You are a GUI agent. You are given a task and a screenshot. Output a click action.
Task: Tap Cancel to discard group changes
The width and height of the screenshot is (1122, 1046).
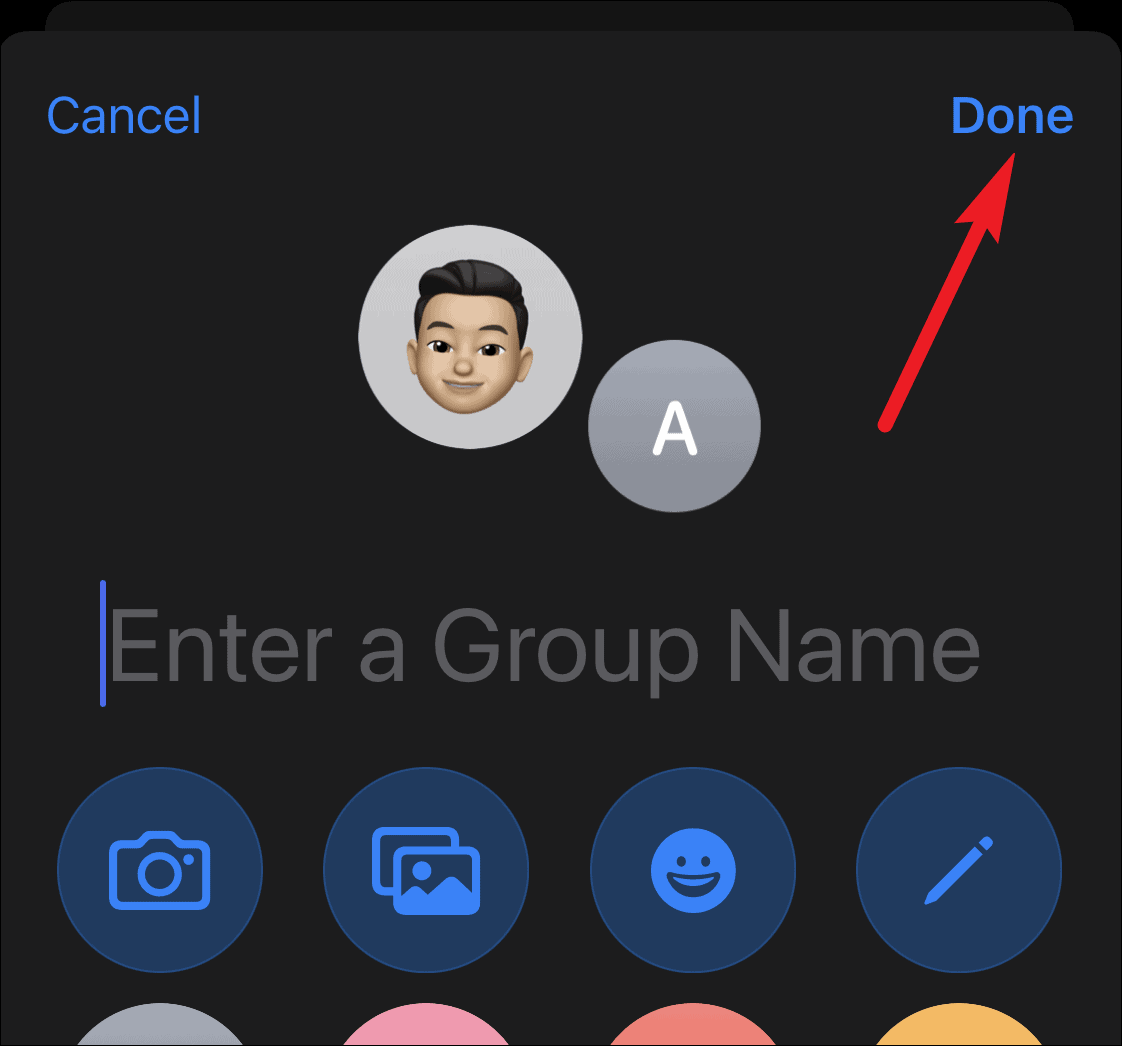tap(124, 116)
